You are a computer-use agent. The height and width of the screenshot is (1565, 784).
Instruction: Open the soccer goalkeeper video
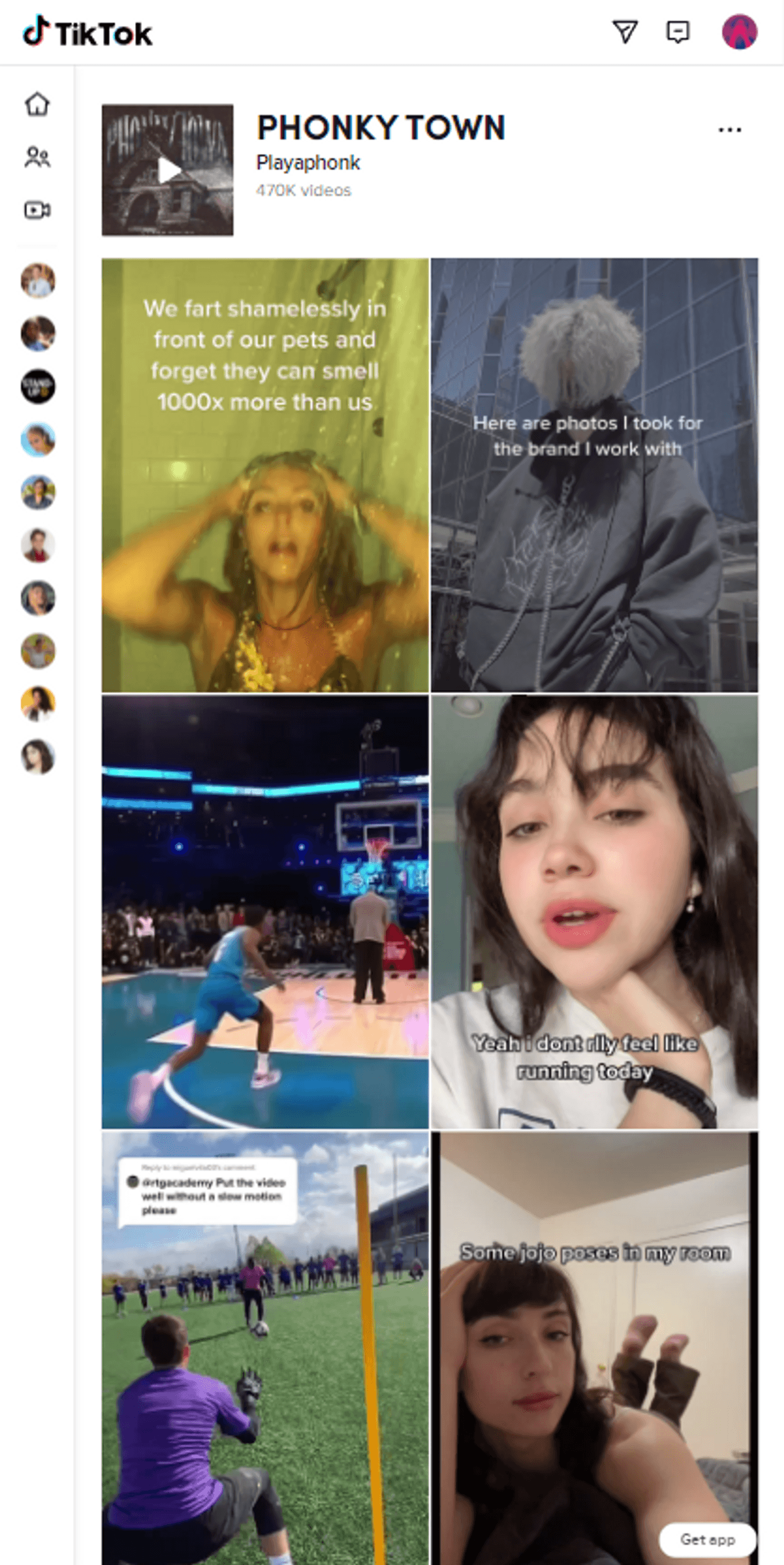tap(265, 1348)
